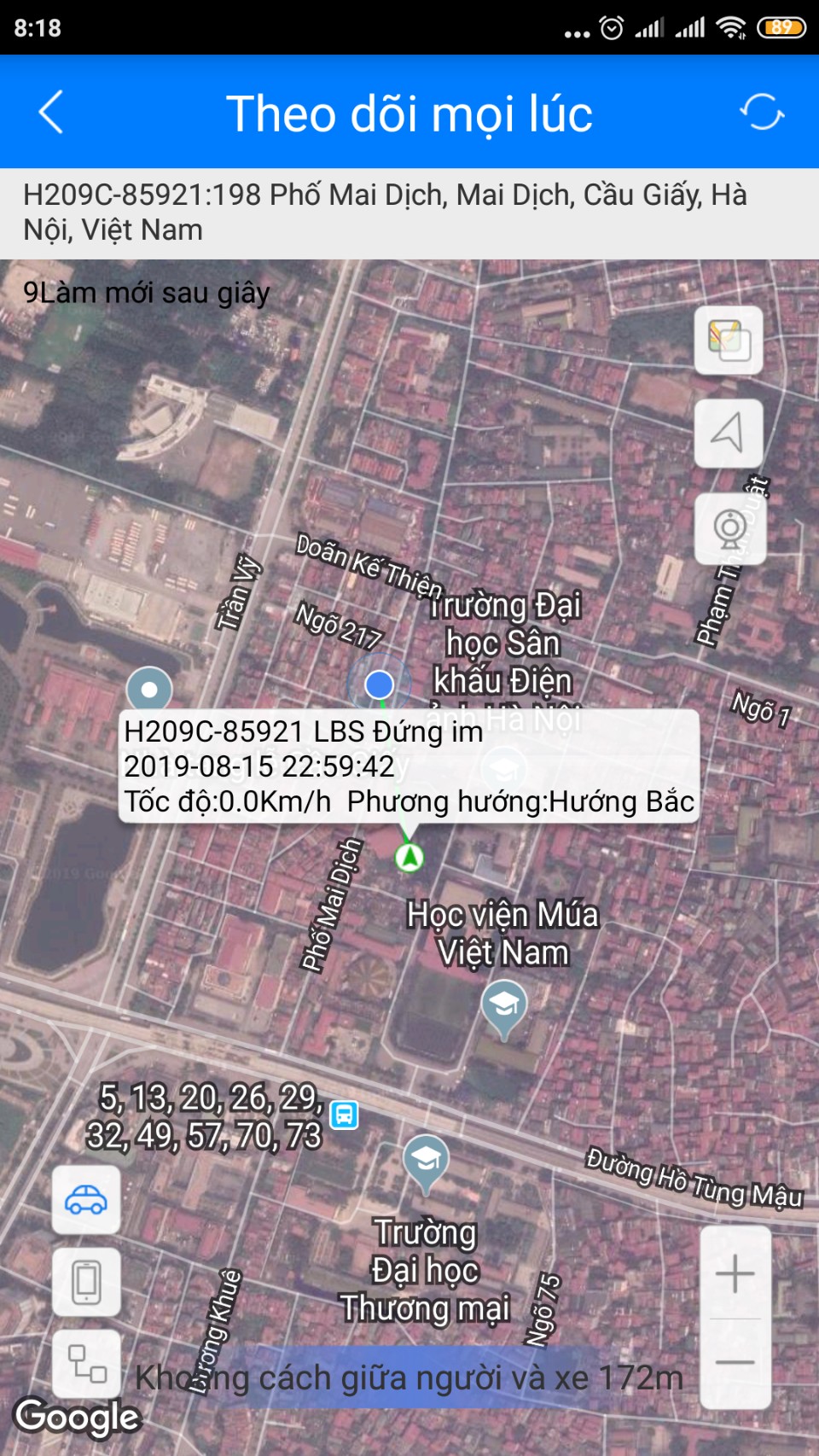Refresh the tracking location

tap(762, 113)
